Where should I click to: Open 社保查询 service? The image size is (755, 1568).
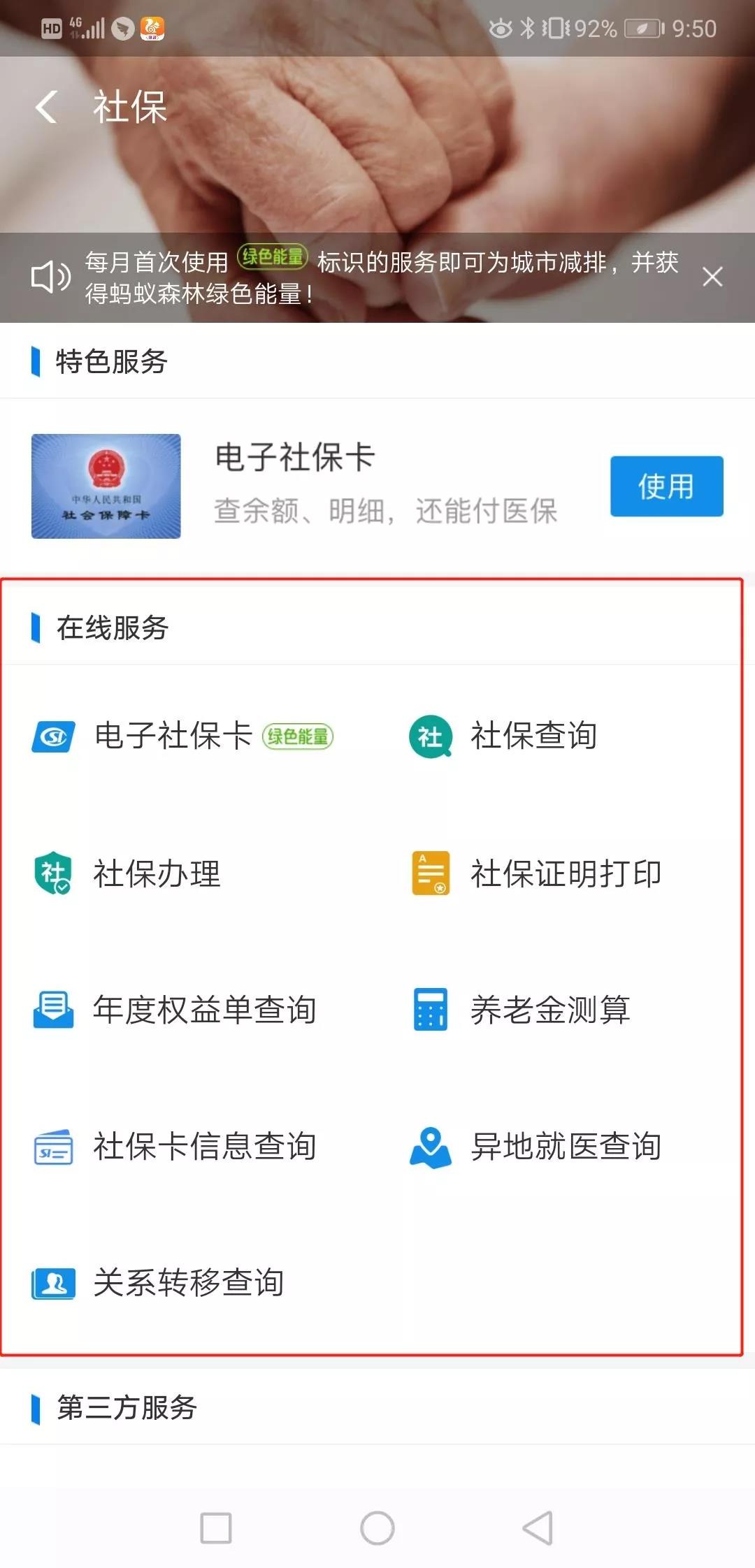pos(533,736)
